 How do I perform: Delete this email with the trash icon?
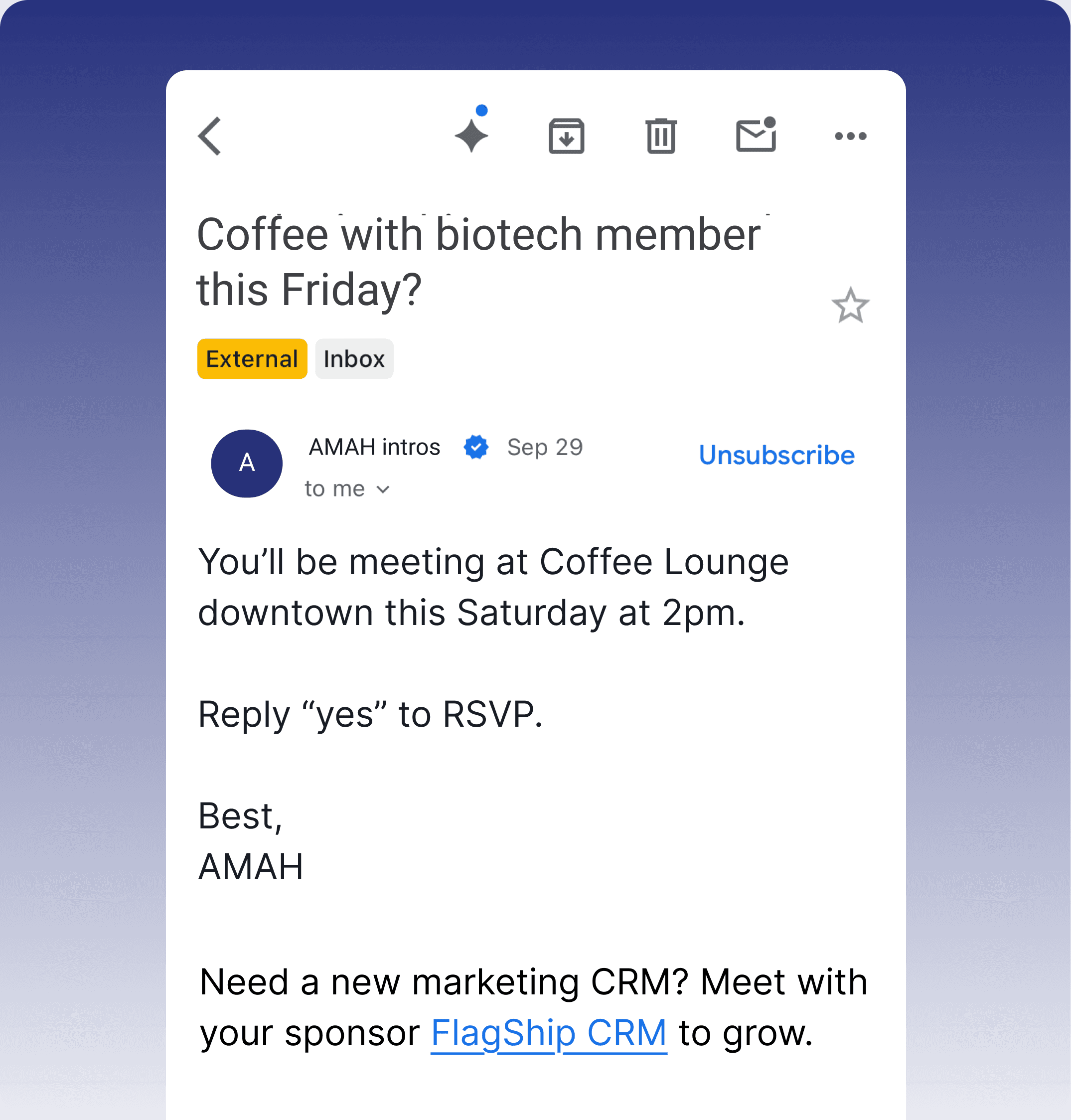(x=661, y=136)
